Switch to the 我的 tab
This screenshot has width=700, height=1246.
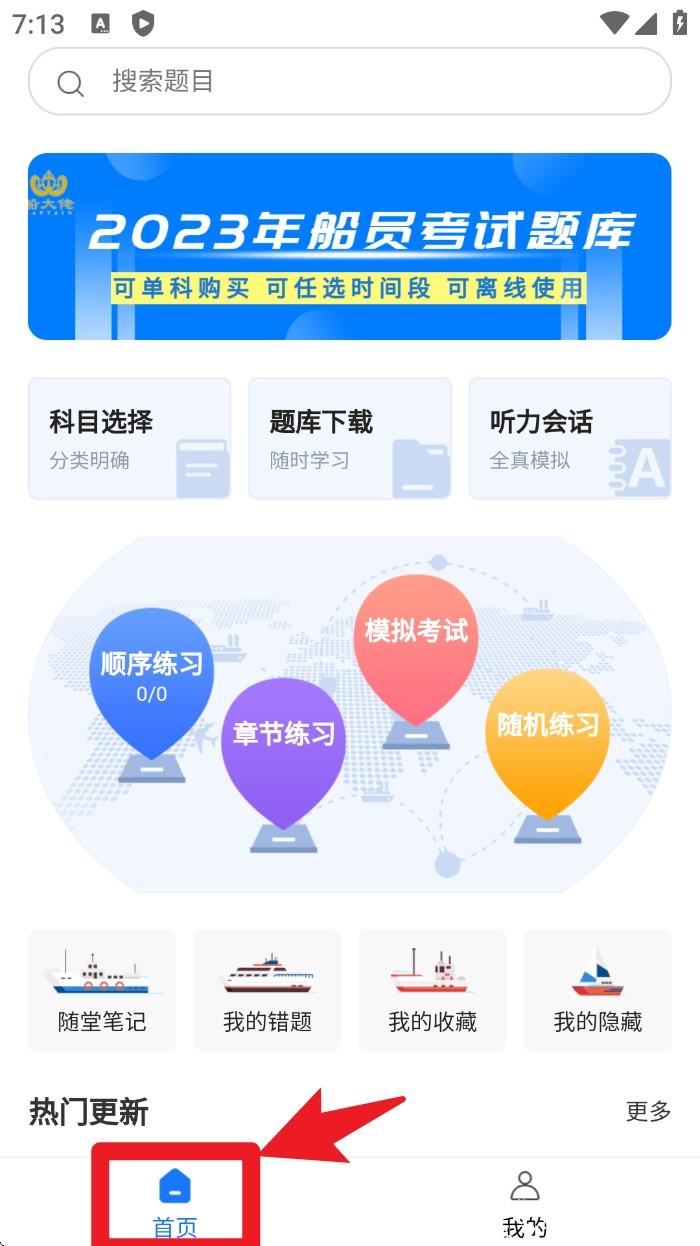click(x=524, y=1203)
